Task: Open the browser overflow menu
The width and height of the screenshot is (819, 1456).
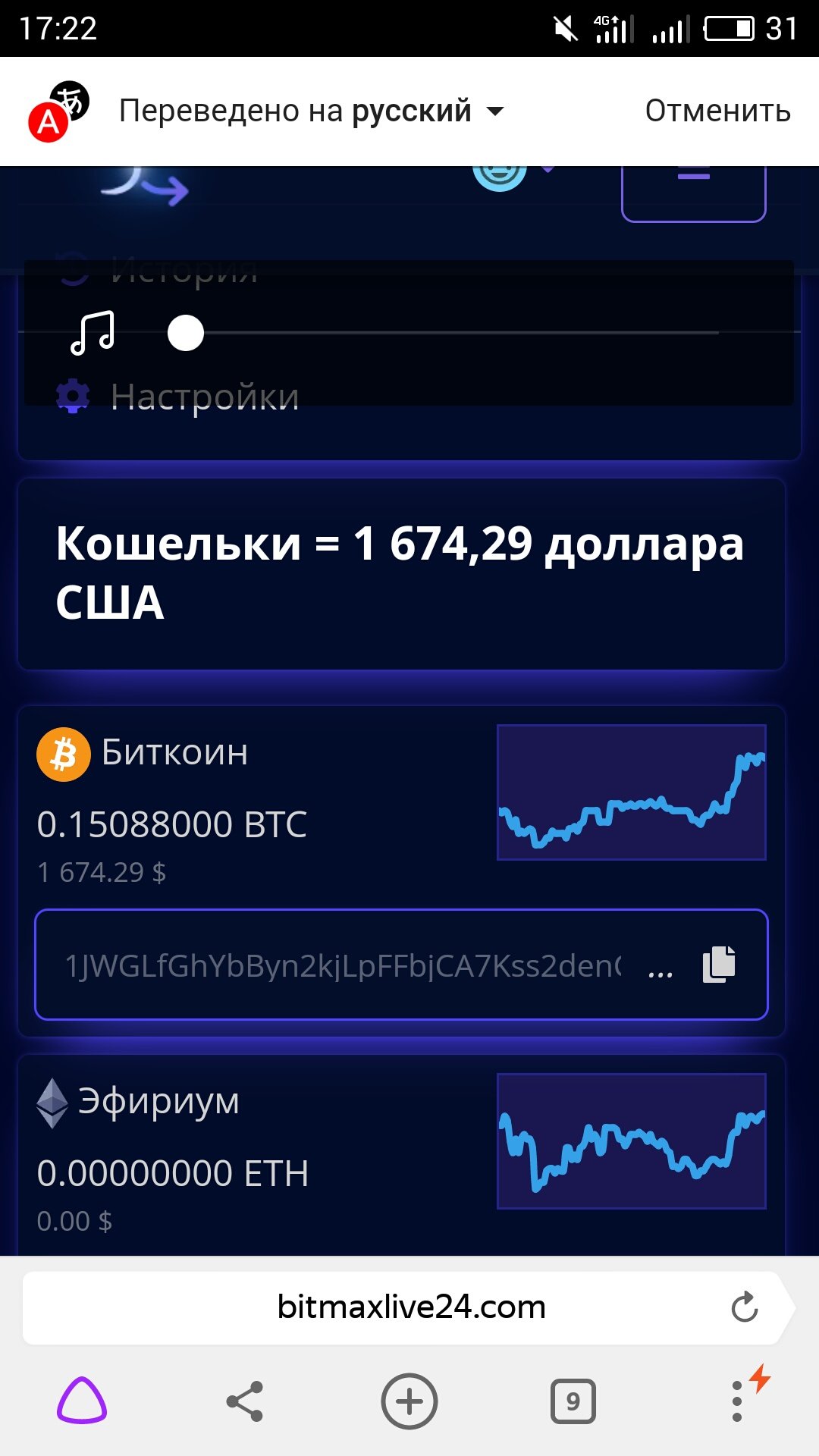Action: [x=737, y=1401]
